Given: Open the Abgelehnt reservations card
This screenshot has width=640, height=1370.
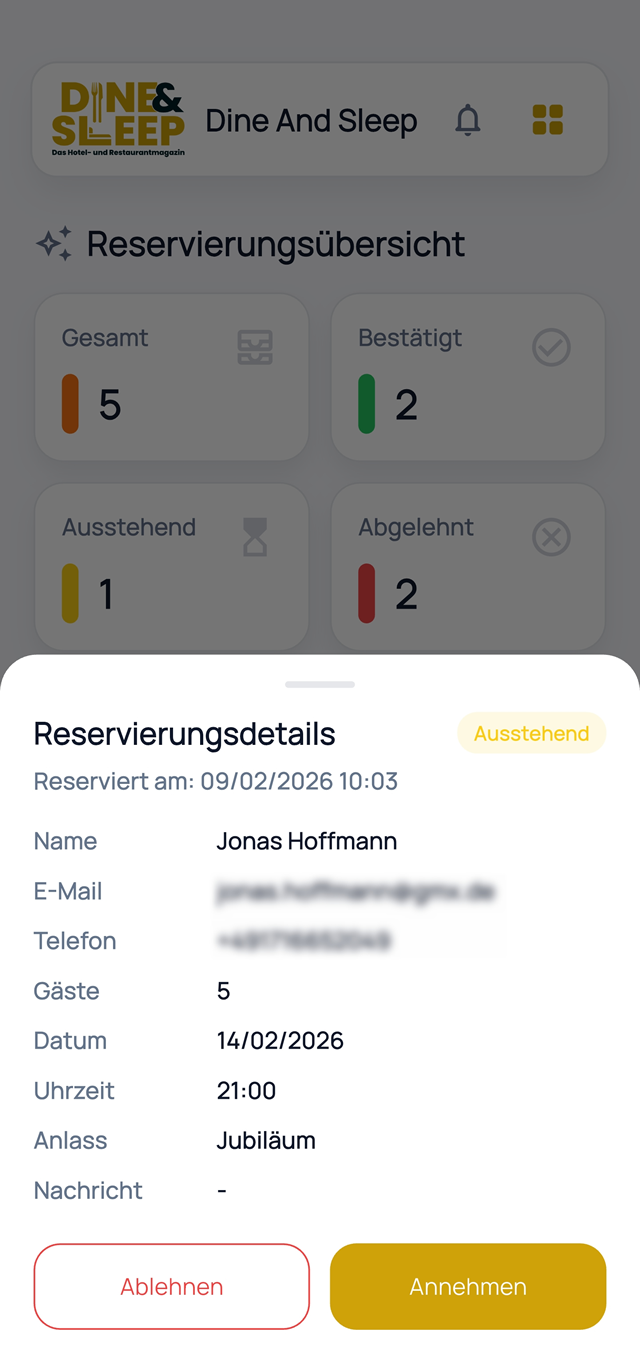Looking at the screenshot, I should (x=468, y=566).
